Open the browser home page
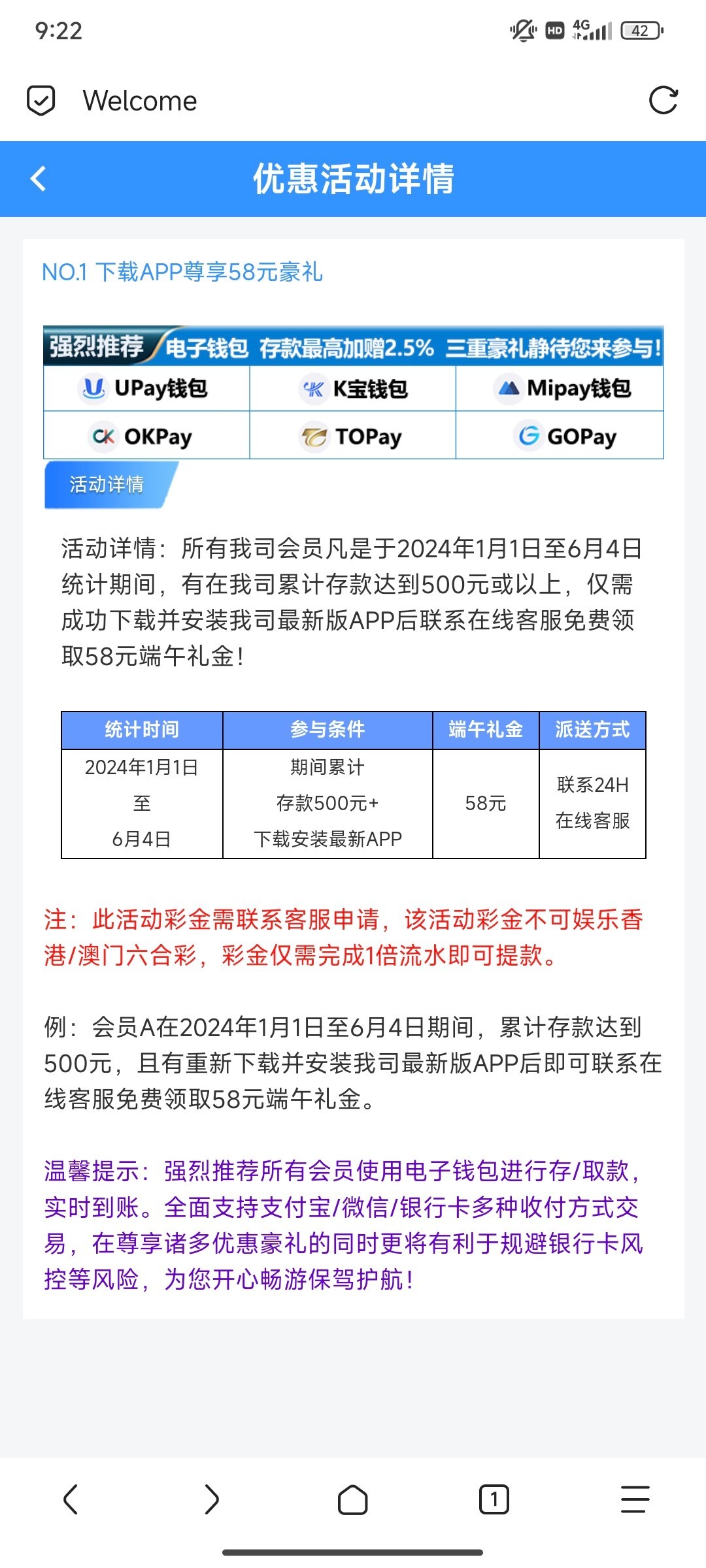Image resolution: width=706 pixels, height=1568 pixels. [x=353, y=1499]
